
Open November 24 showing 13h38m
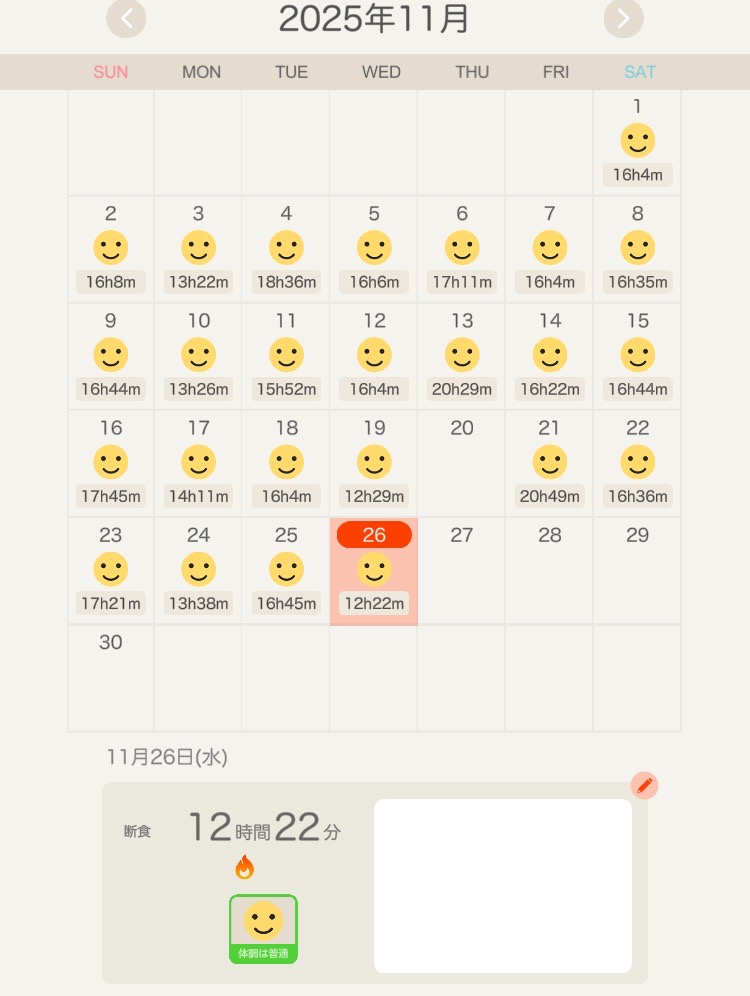[198, 570]
